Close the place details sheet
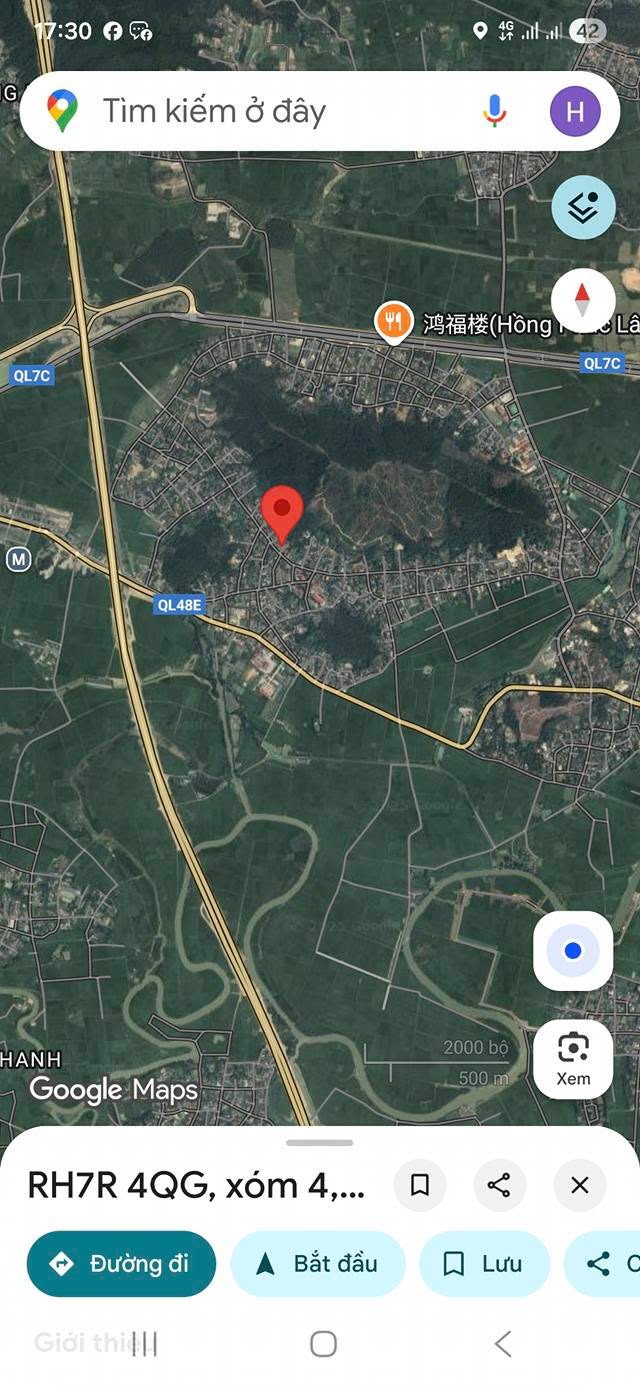 (x=579, y=1185)
